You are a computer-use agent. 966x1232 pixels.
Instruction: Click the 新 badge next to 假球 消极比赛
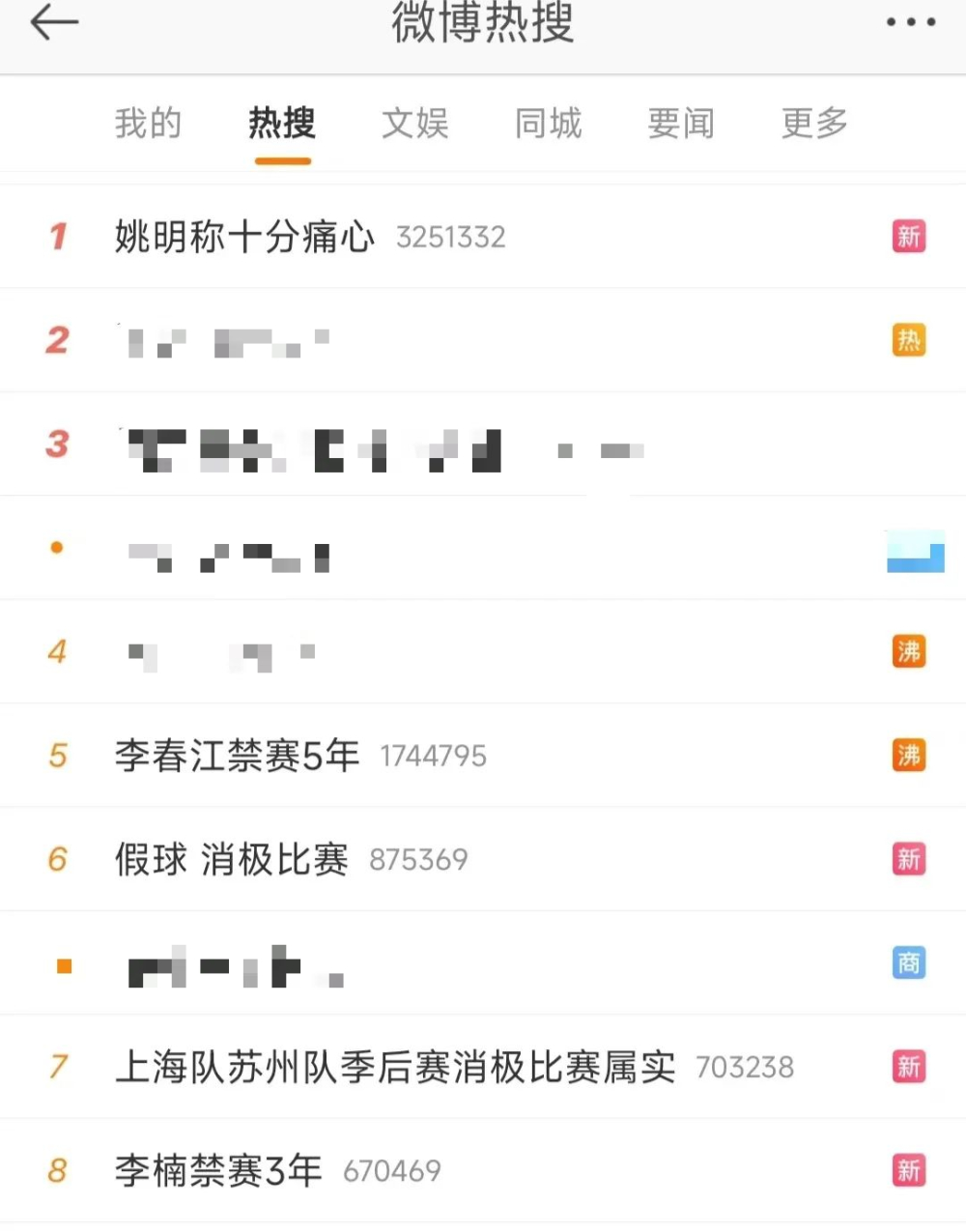pos(908,858)
